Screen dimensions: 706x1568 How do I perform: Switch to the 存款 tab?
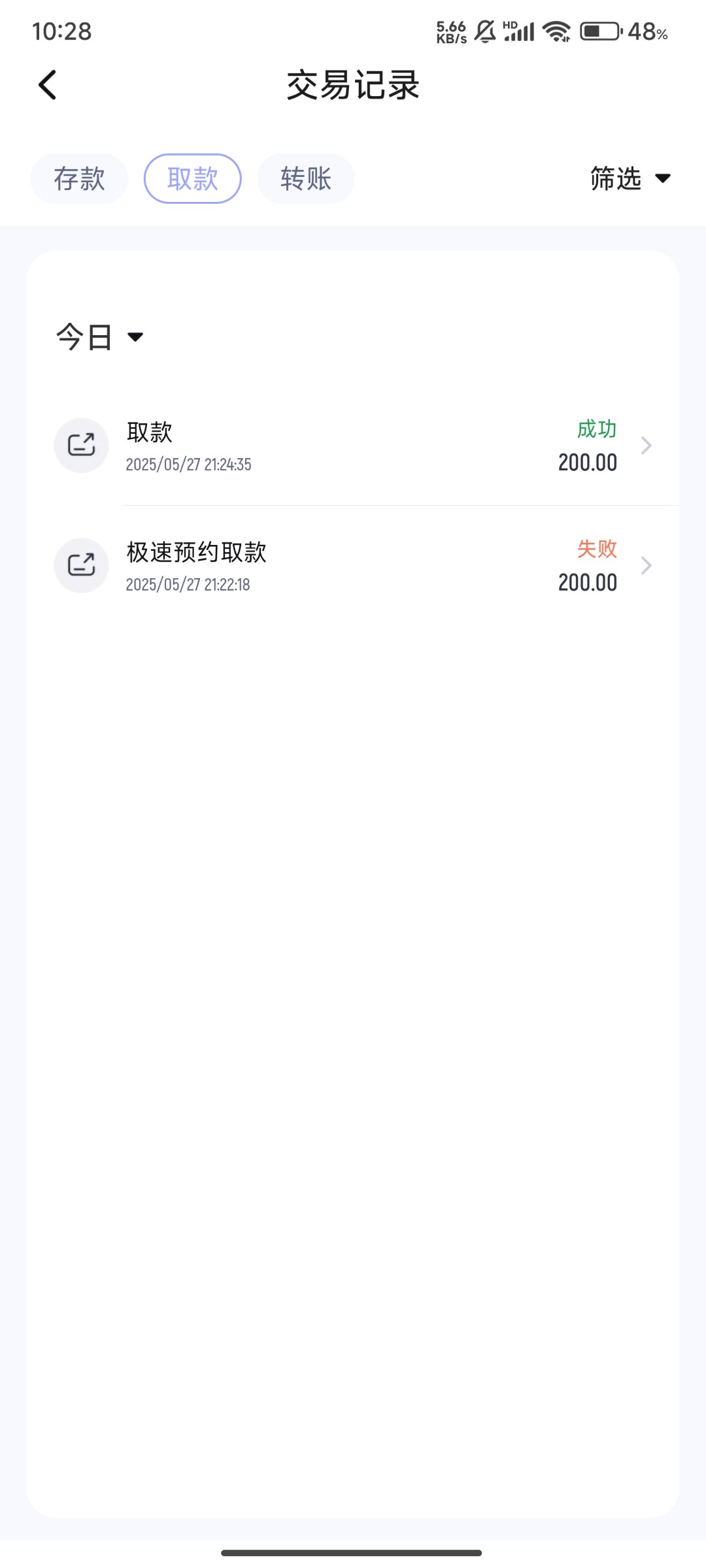pyautogui.click(x=79, y=178)
